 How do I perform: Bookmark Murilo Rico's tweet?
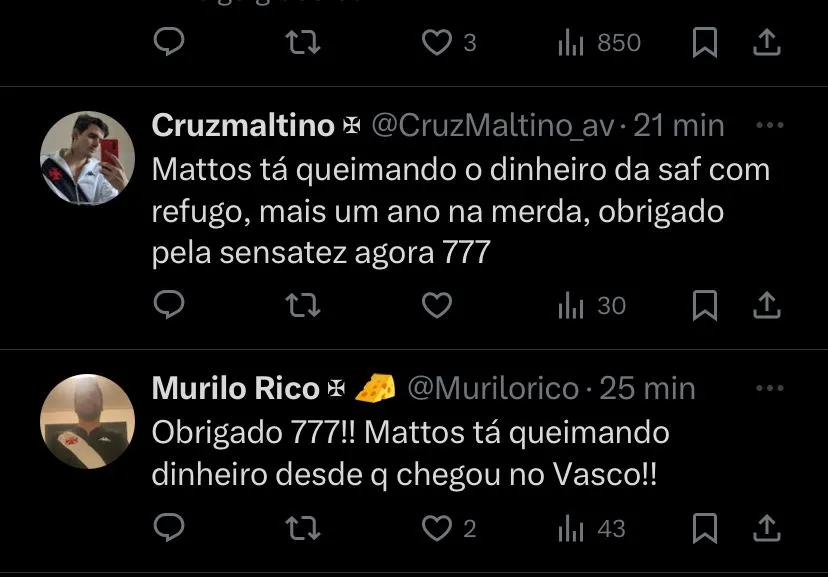point(705,527)
